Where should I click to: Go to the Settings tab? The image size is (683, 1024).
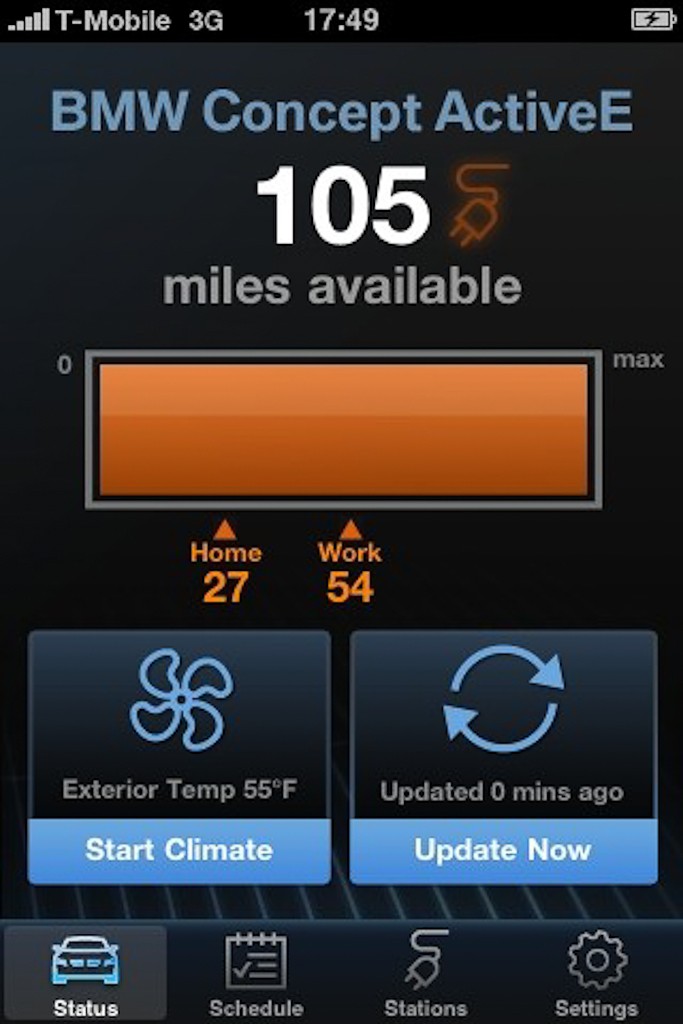(596, 974)
